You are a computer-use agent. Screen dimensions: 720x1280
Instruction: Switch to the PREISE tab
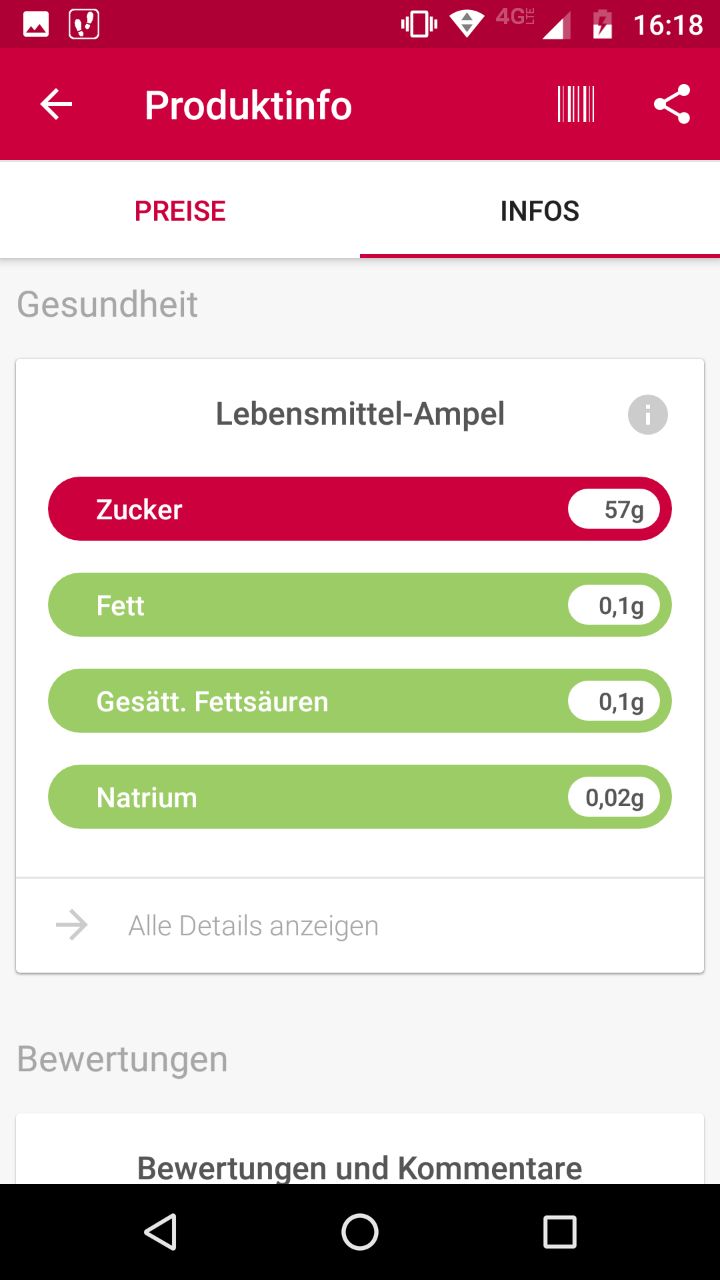click(180, 211)
